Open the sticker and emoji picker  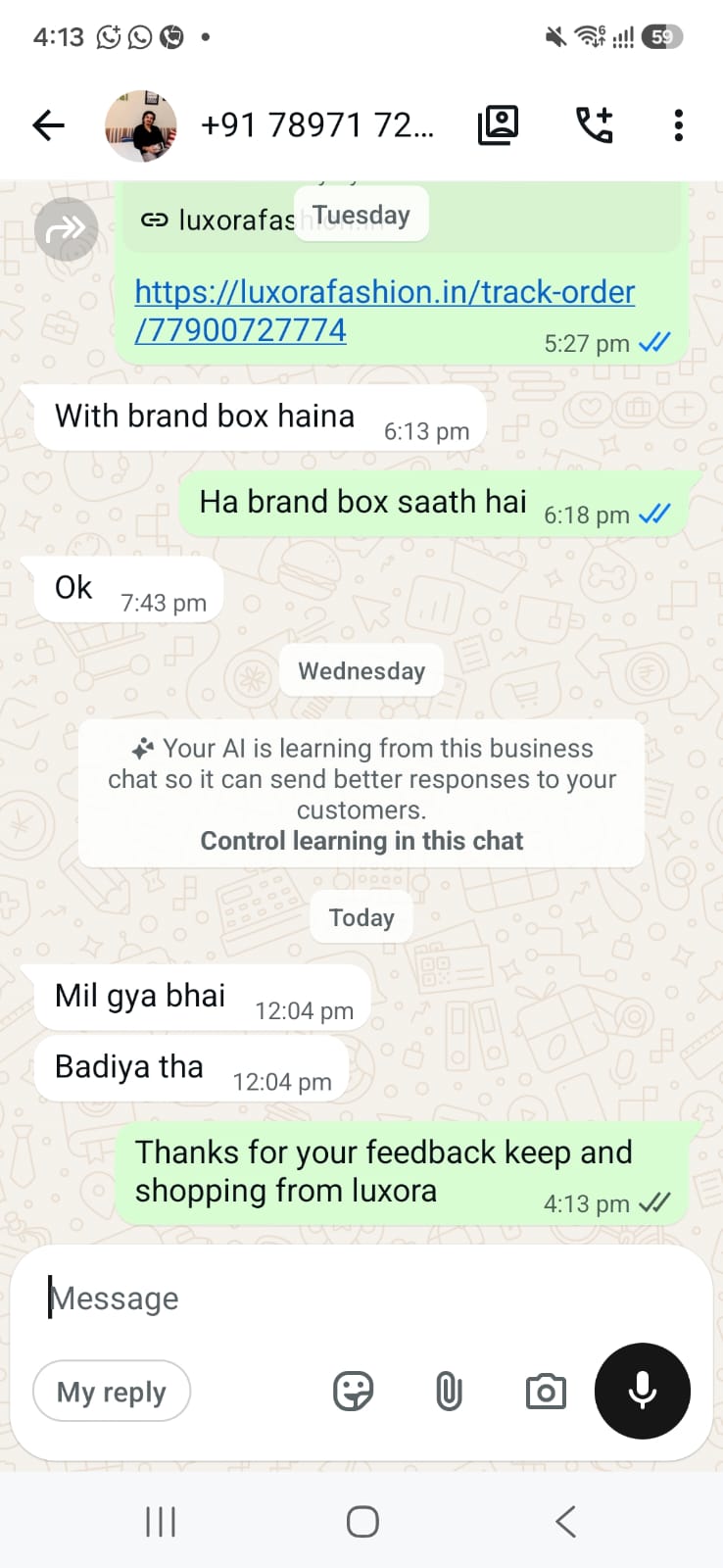tap(353, 1391)
